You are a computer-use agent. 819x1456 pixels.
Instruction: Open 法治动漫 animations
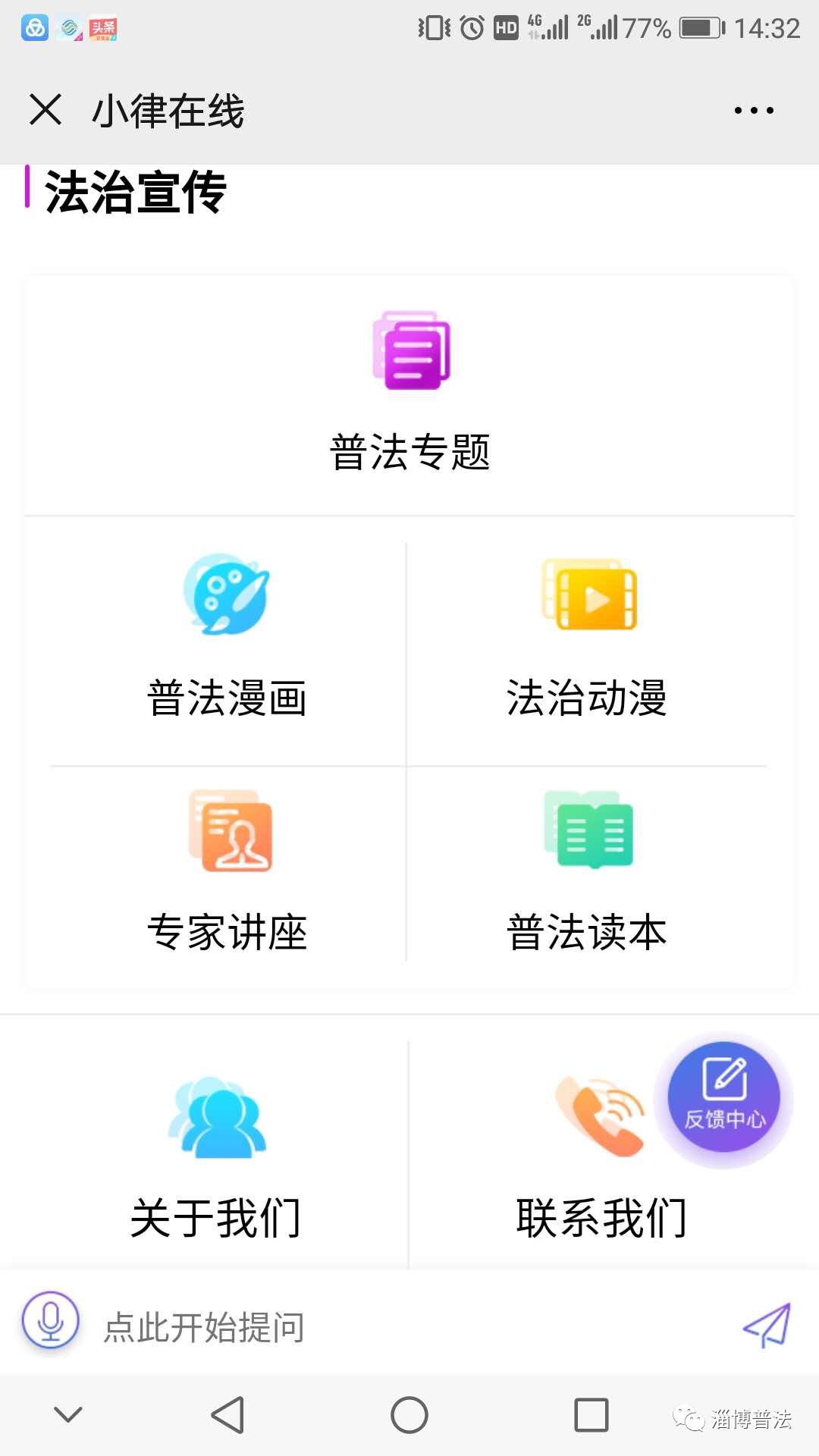tap(588, 637)
